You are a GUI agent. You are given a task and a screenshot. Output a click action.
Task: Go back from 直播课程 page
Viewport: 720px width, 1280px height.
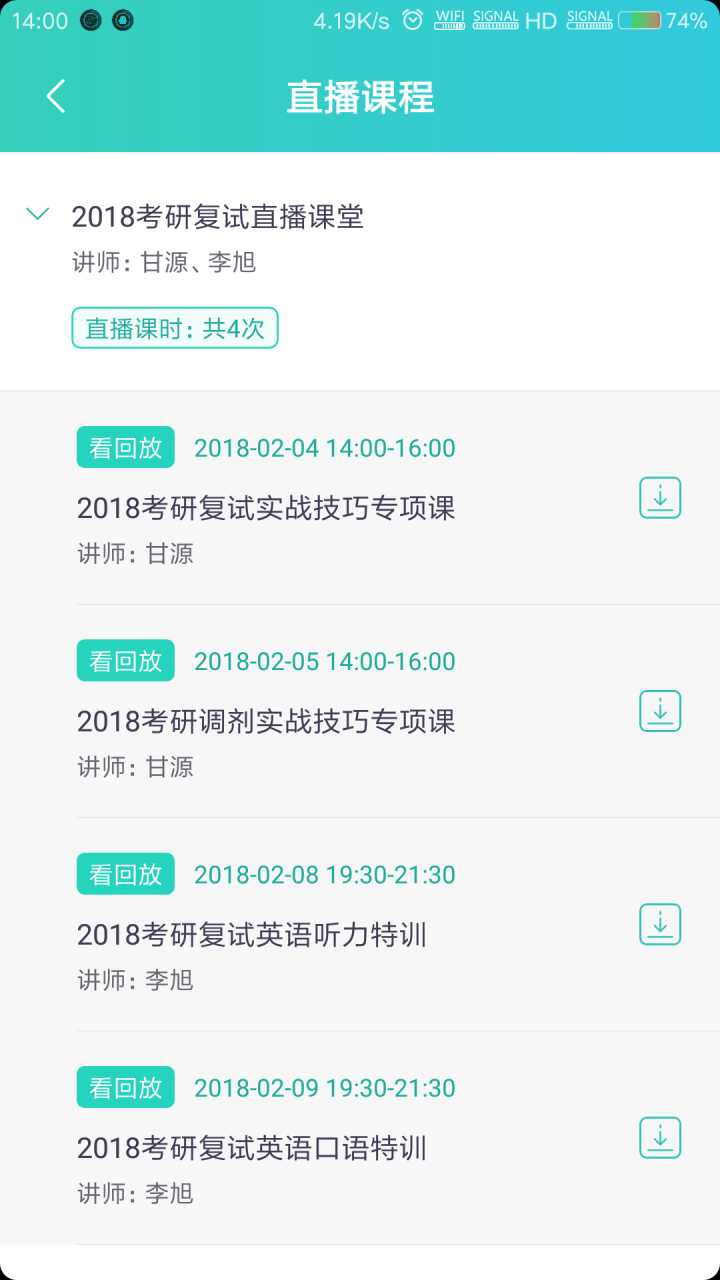(x=56, y=97)
